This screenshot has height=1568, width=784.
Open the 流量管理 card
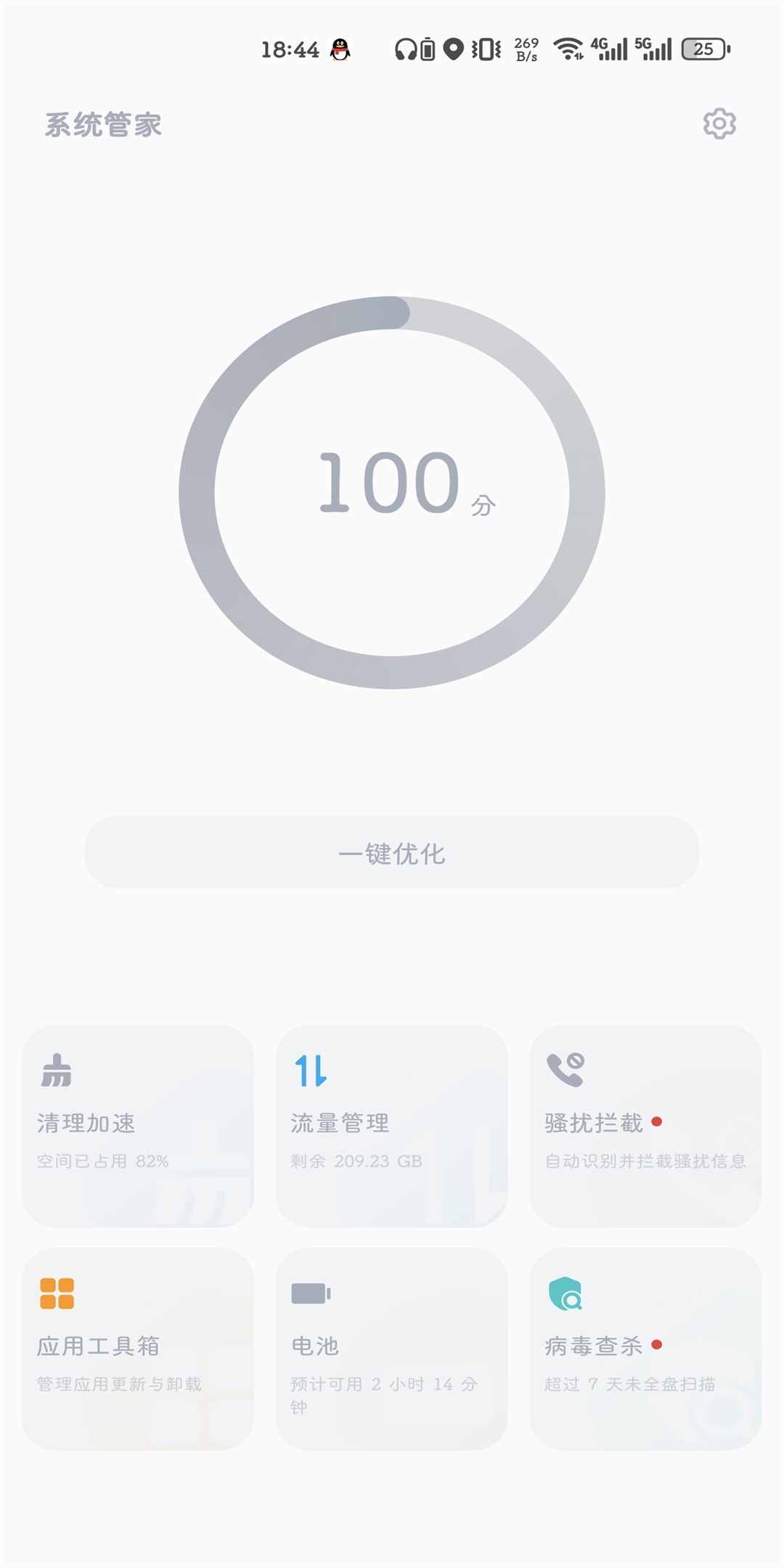(x=392, y=1126)
